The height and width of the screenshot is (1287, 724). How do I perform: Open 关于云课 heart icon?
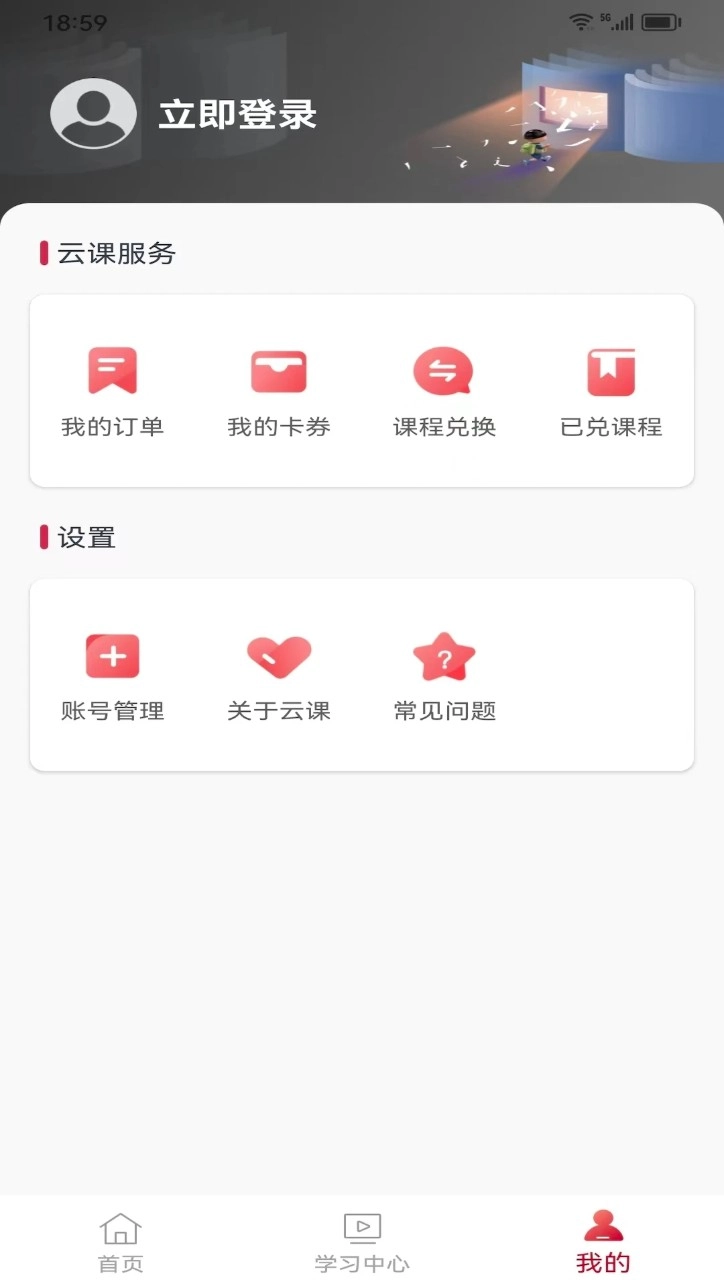coord(277,656)
